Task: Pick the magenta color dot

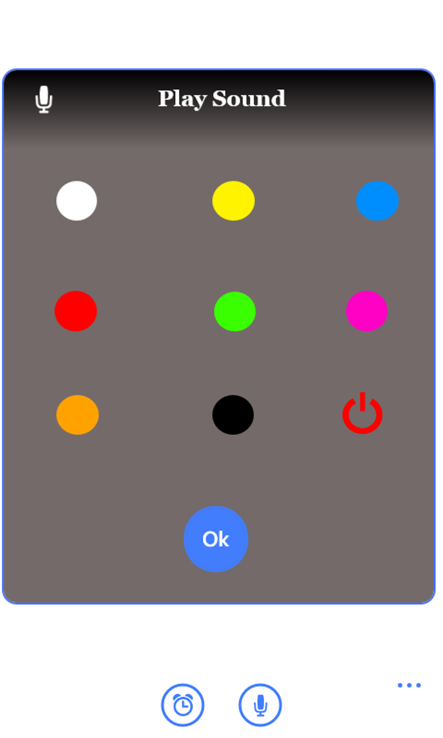Action: (367, 311)
